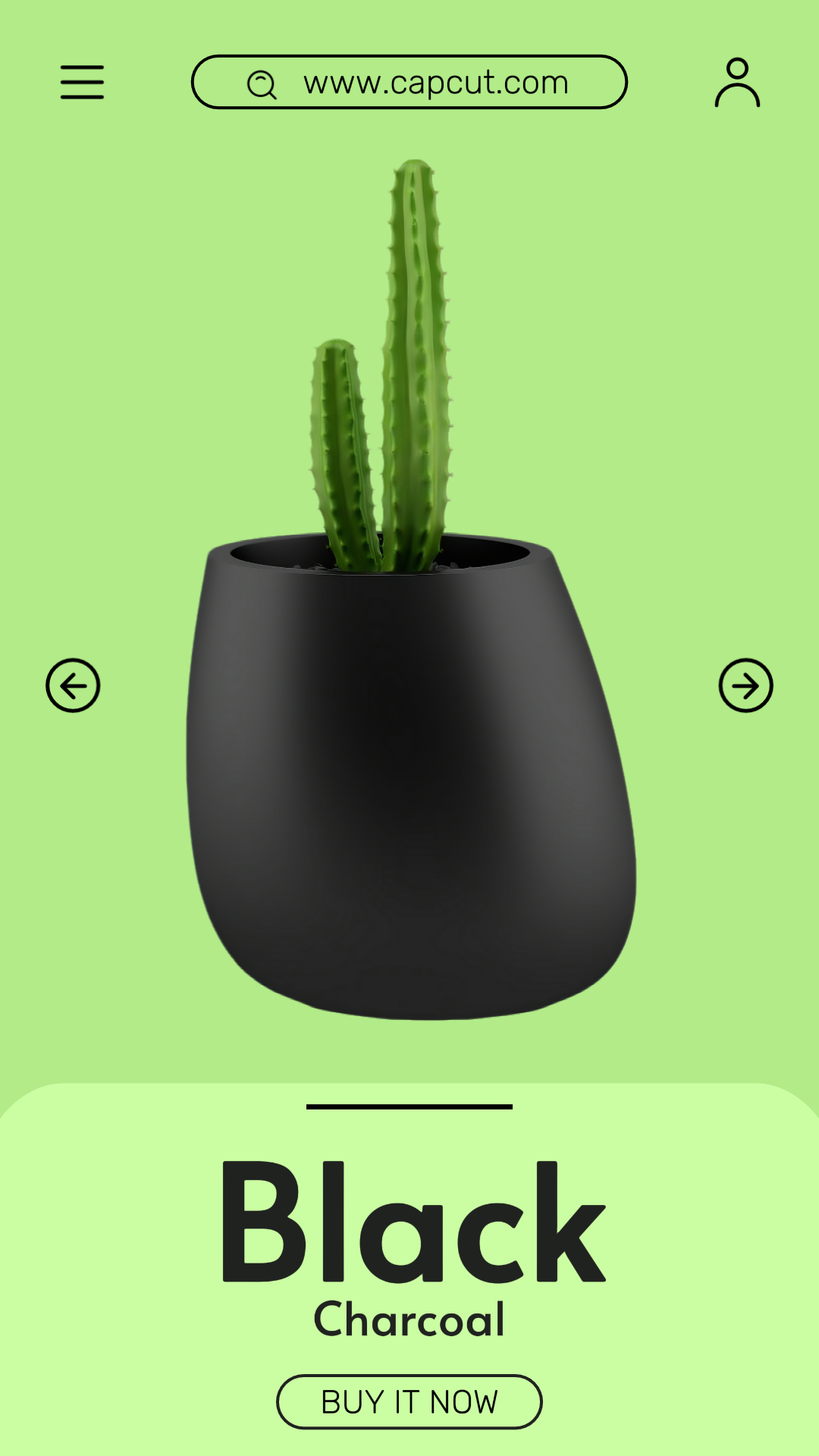Click the BUY IT NOW button
819x1456 pixels.
(x=409, y=1402)
